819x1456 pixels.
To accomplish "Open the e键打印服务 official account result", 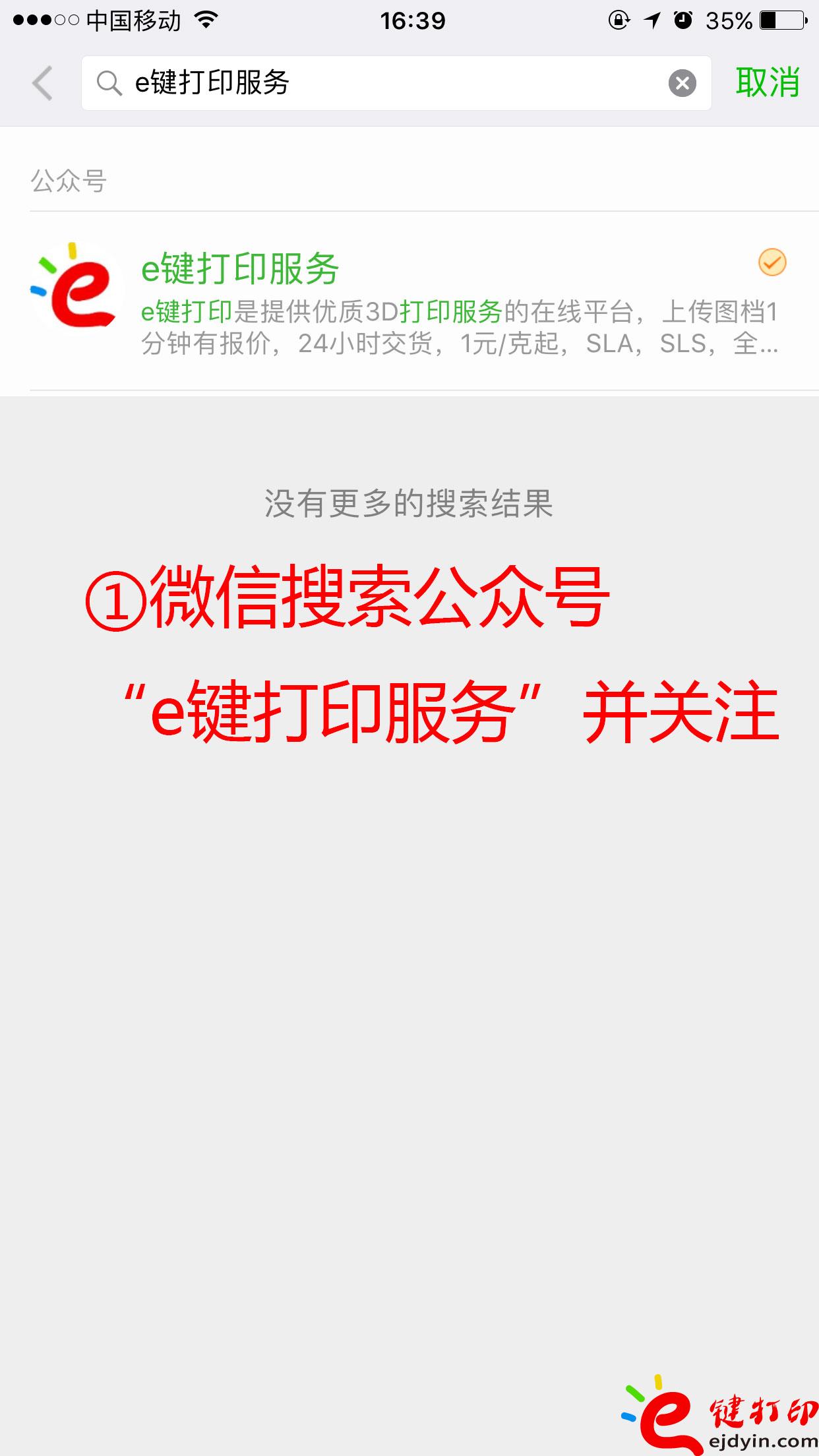I will [409, 302].
